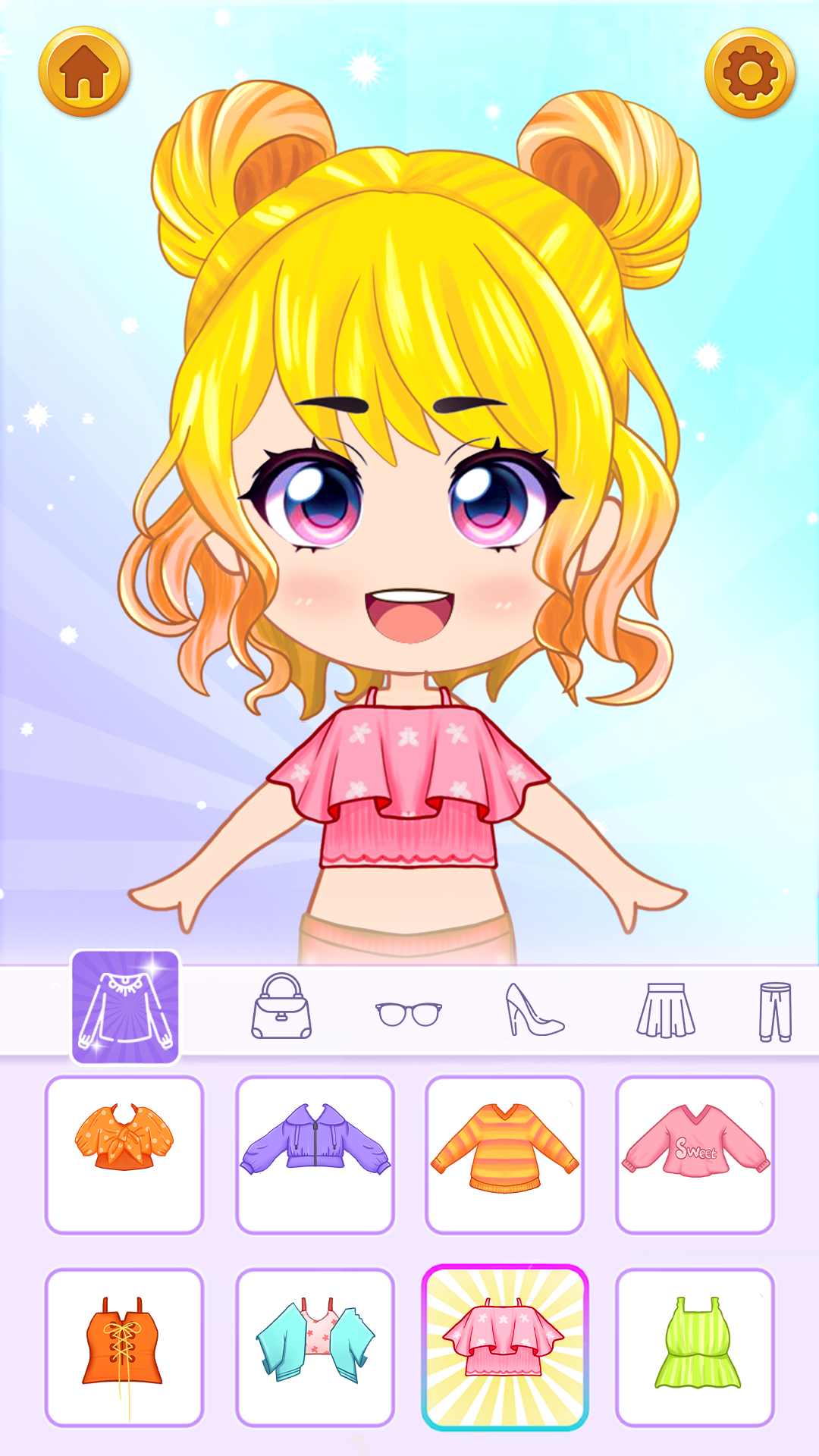The height and width of the screenshot is (1456, 819).
Task: Return home using the house icon
Action: tap(86, 71)
